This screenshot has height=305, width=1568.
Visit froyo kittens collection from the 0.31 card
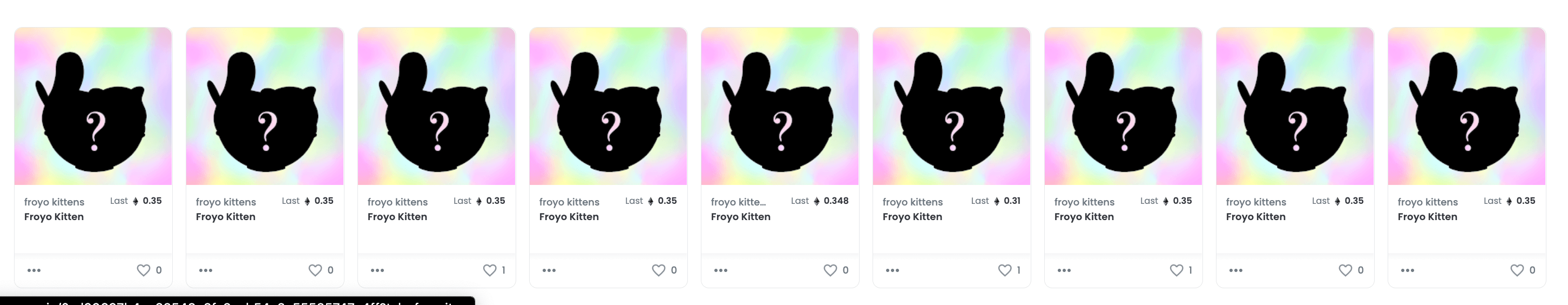point(912,202)
